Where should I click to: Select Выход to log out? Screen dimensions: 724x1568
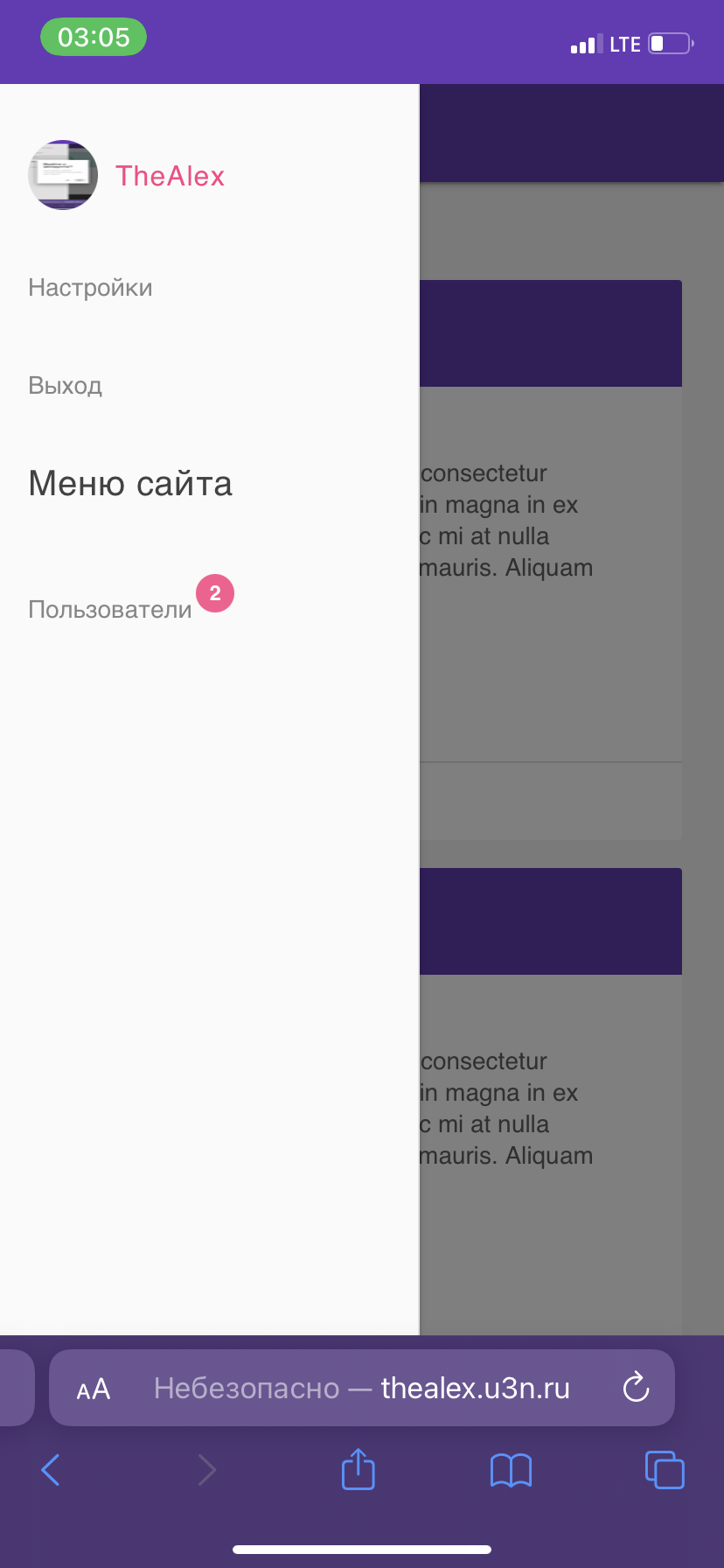pyautogui.click(x=66, y=386)
